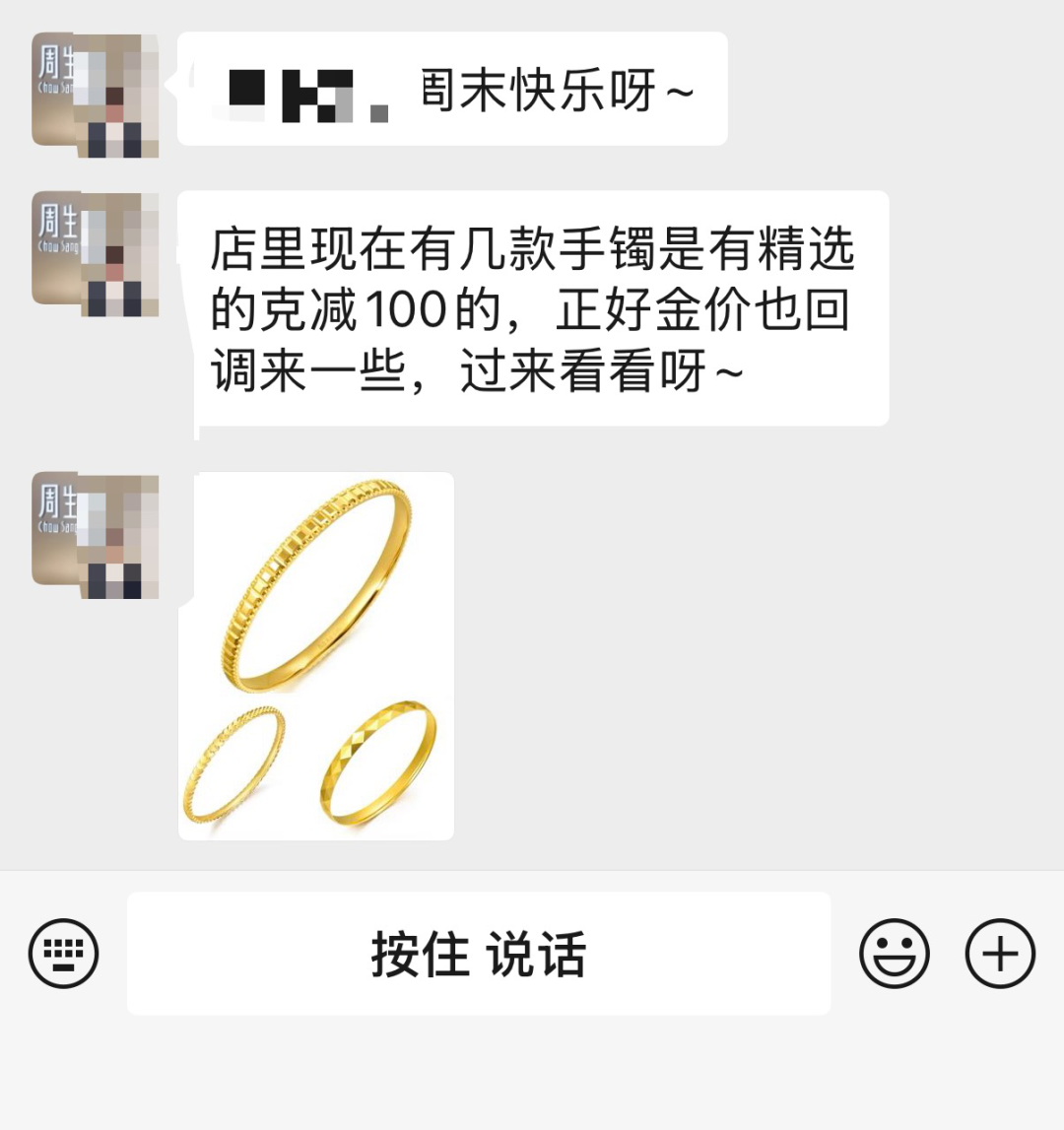The image size is (1064, 1130).
Task: Open the emoji sticker panel
Action: [x=894, y=953]
